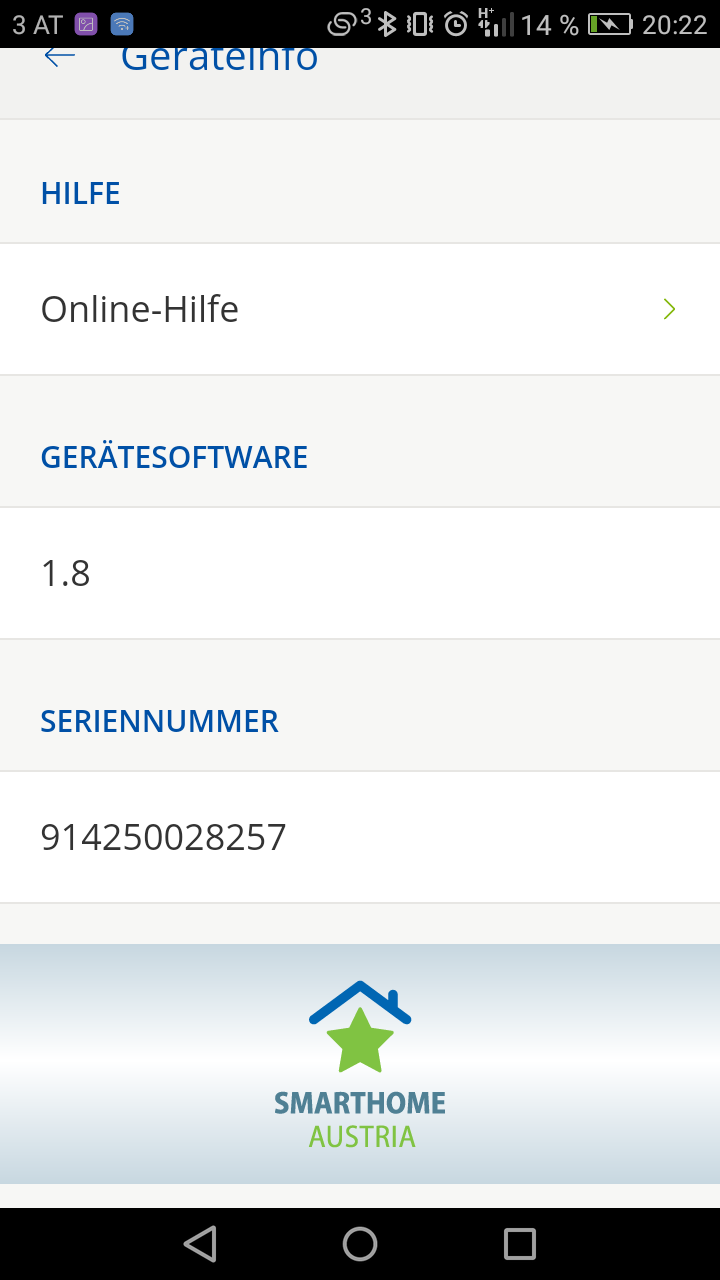Go back from Geräteinfo screen
The width and height of the screenshot is (720, 1280).
(60, 58)
